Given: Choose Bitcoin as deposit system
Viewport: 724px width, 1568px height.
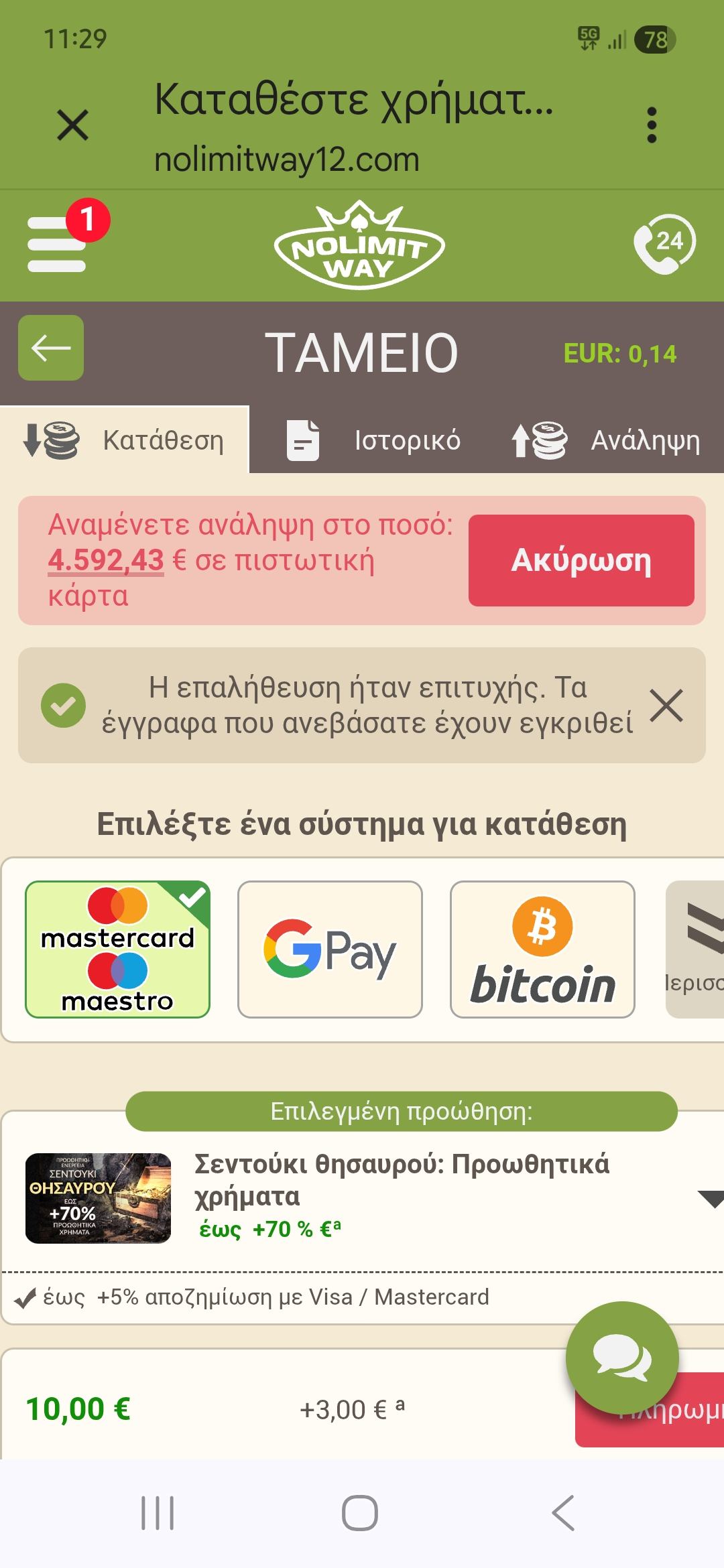Looking at the screenshot, I should (x=542, y=949).
